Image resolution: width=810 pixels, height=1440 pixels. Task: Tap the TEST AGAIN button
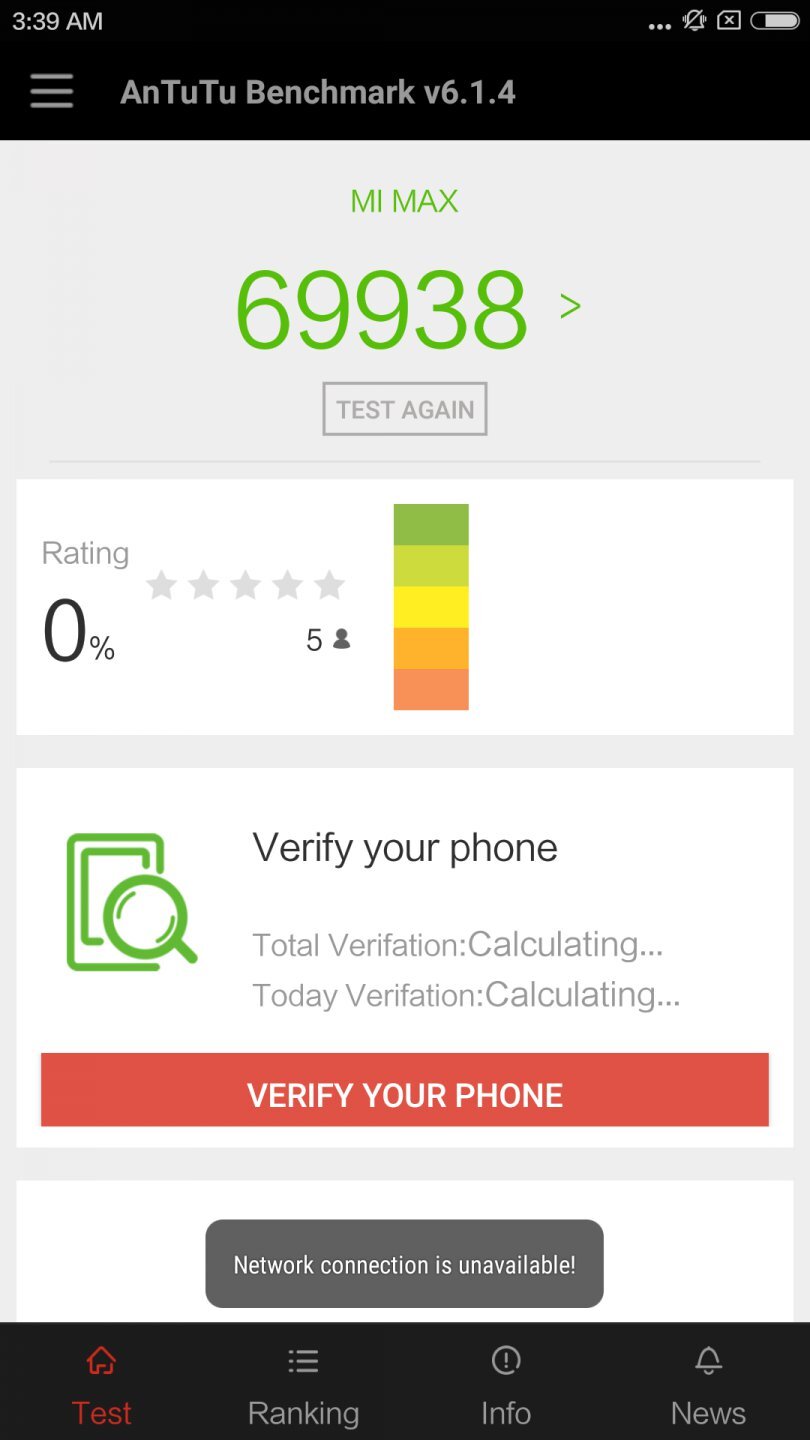pos(405,409)
